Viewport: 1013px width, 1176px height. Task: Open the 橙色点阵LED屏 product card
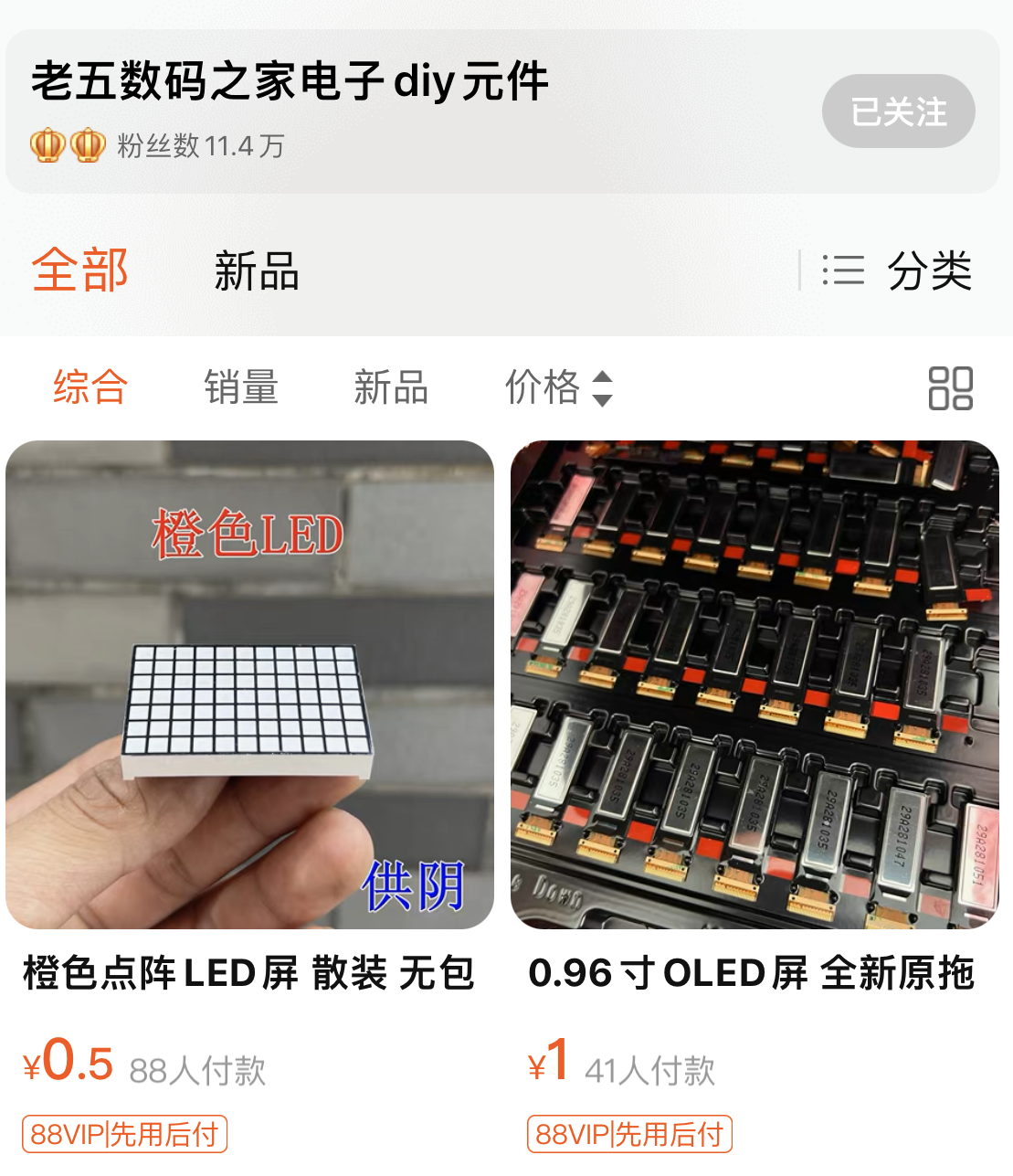click(x=249, y=685)
